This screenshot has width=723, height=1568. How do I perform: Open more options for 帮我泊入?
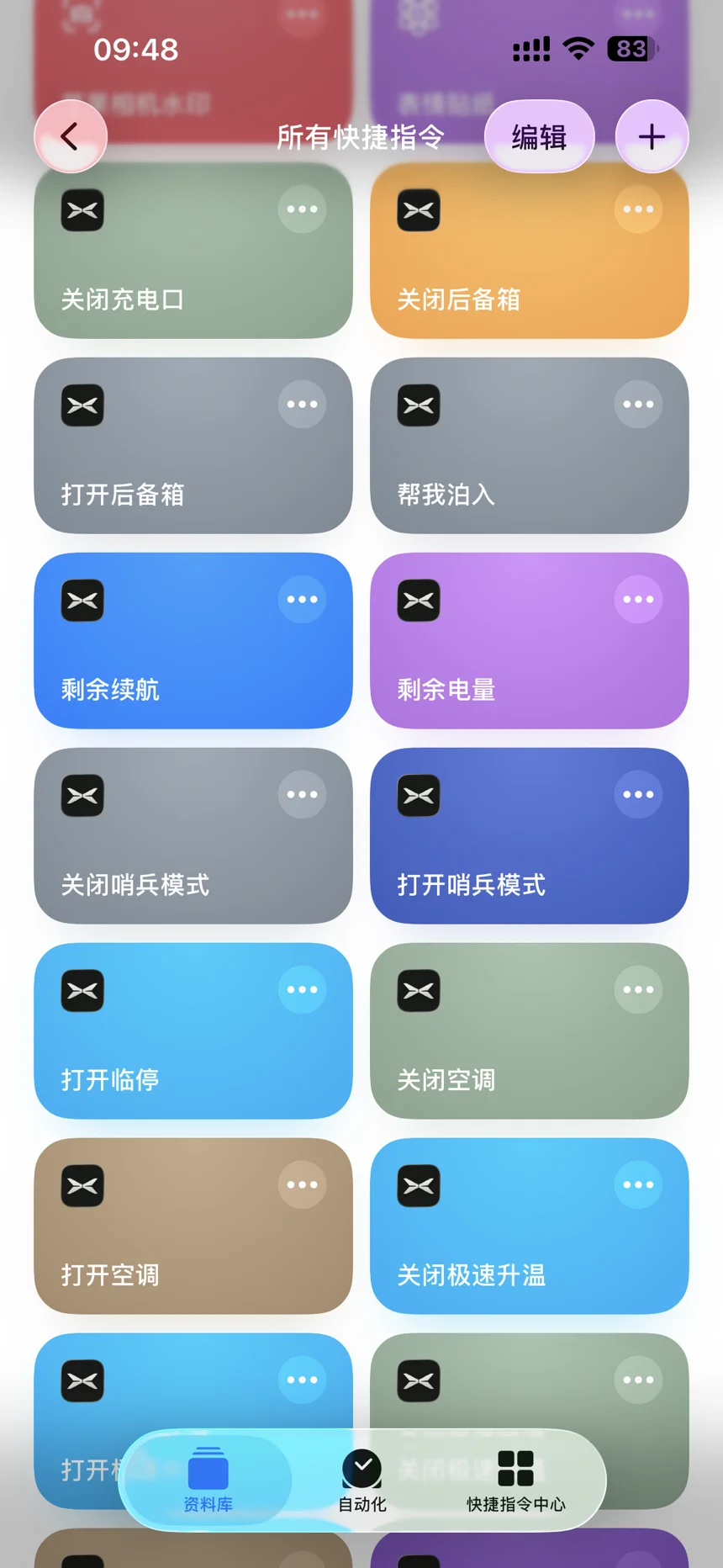638,404
